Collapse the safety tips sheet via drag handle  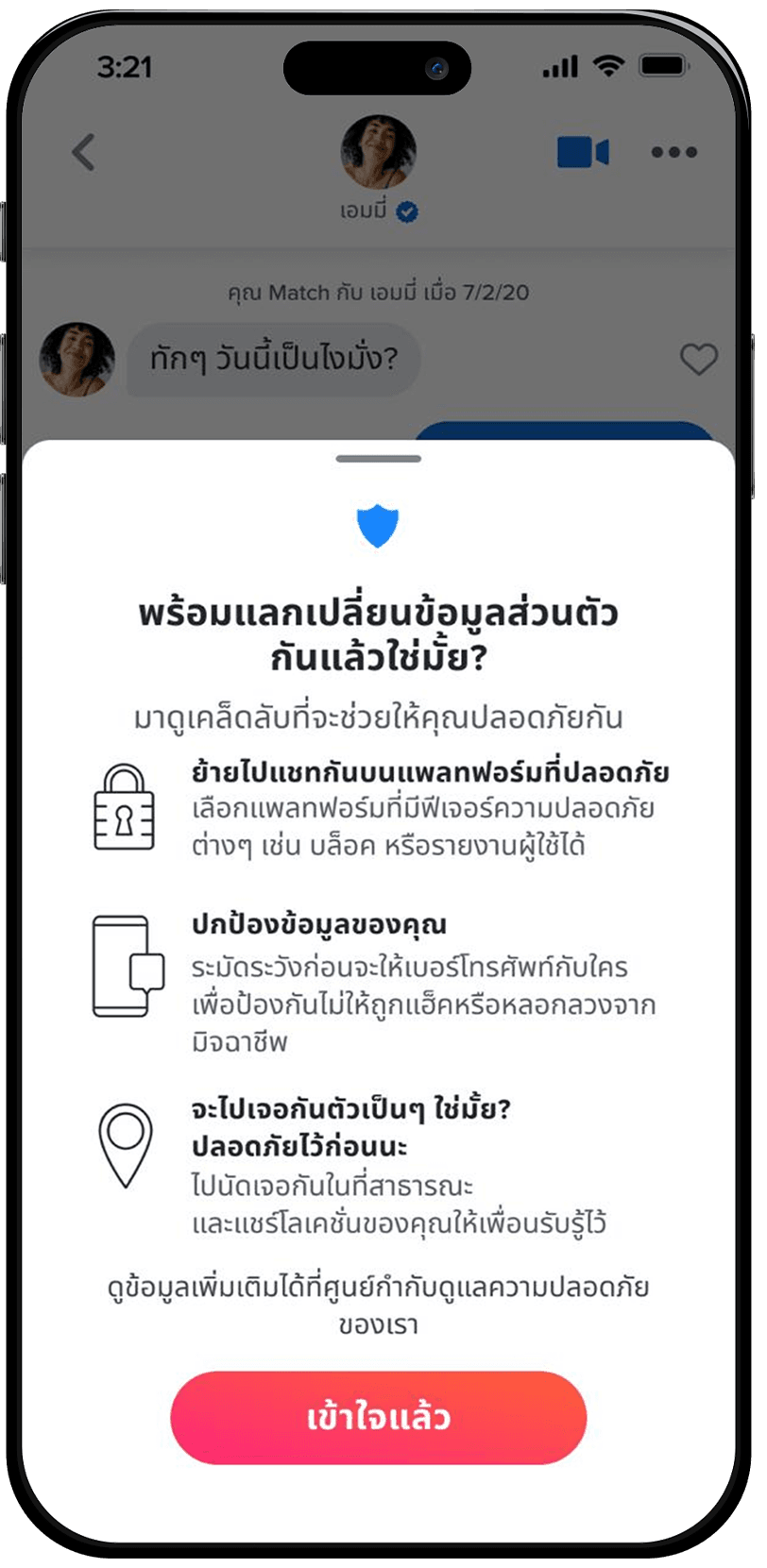[377, 460]
